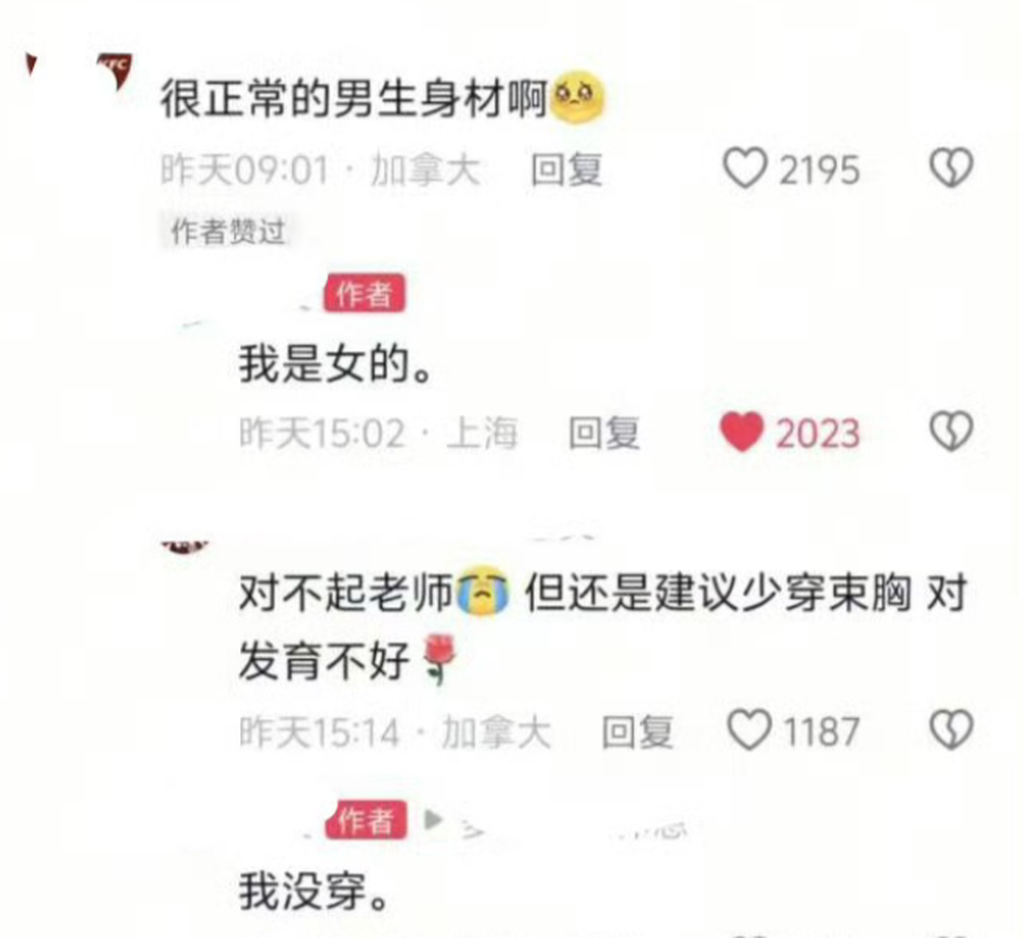Image resolution: width=1024 pixels, height=938 pixels.
Task: Dislike the author's reply '我是女的。'
Action: pyautogui.click(x=951, y=433)
